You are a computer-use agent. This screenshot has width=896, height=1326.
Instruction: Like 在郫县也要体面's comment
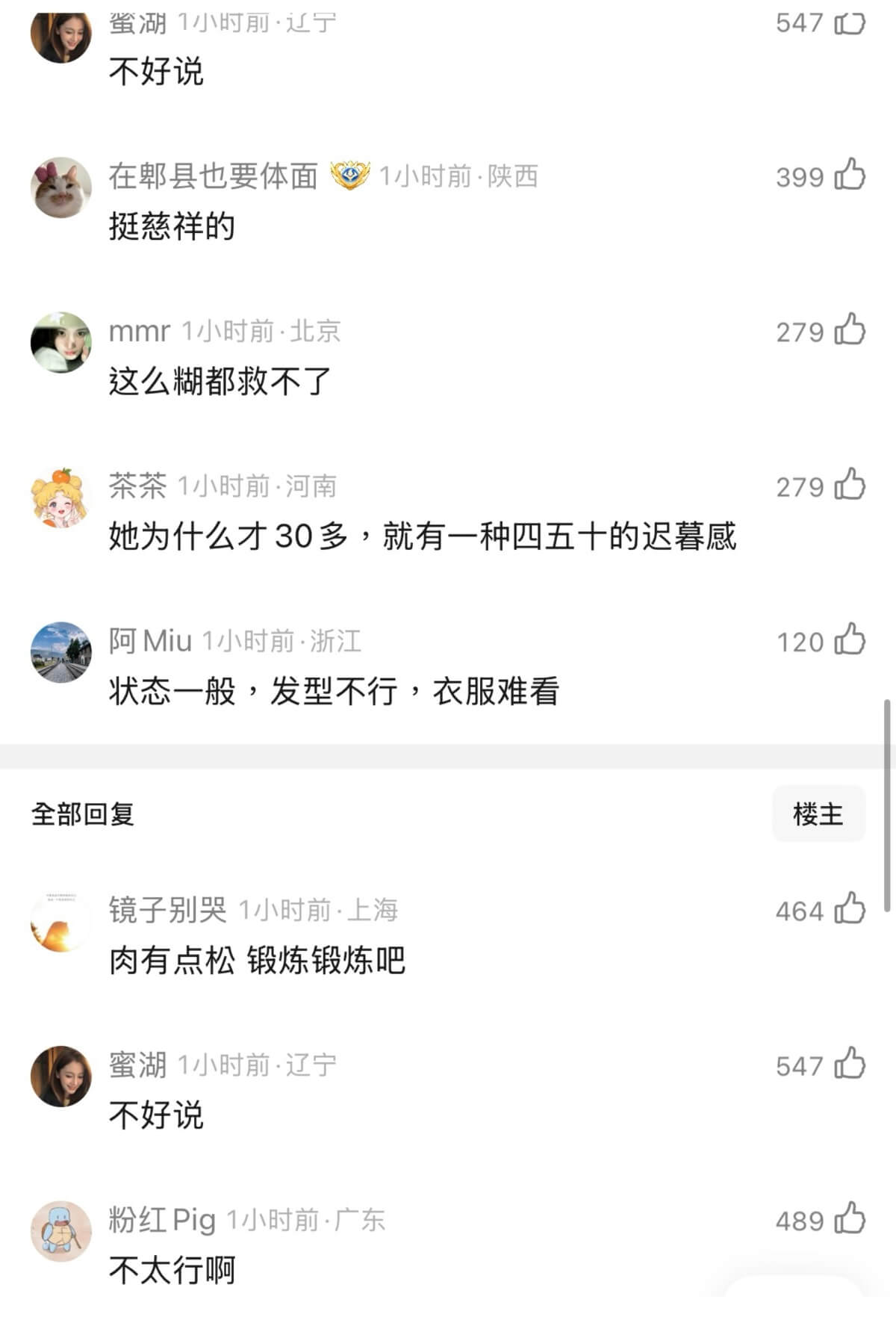point(850,176)
